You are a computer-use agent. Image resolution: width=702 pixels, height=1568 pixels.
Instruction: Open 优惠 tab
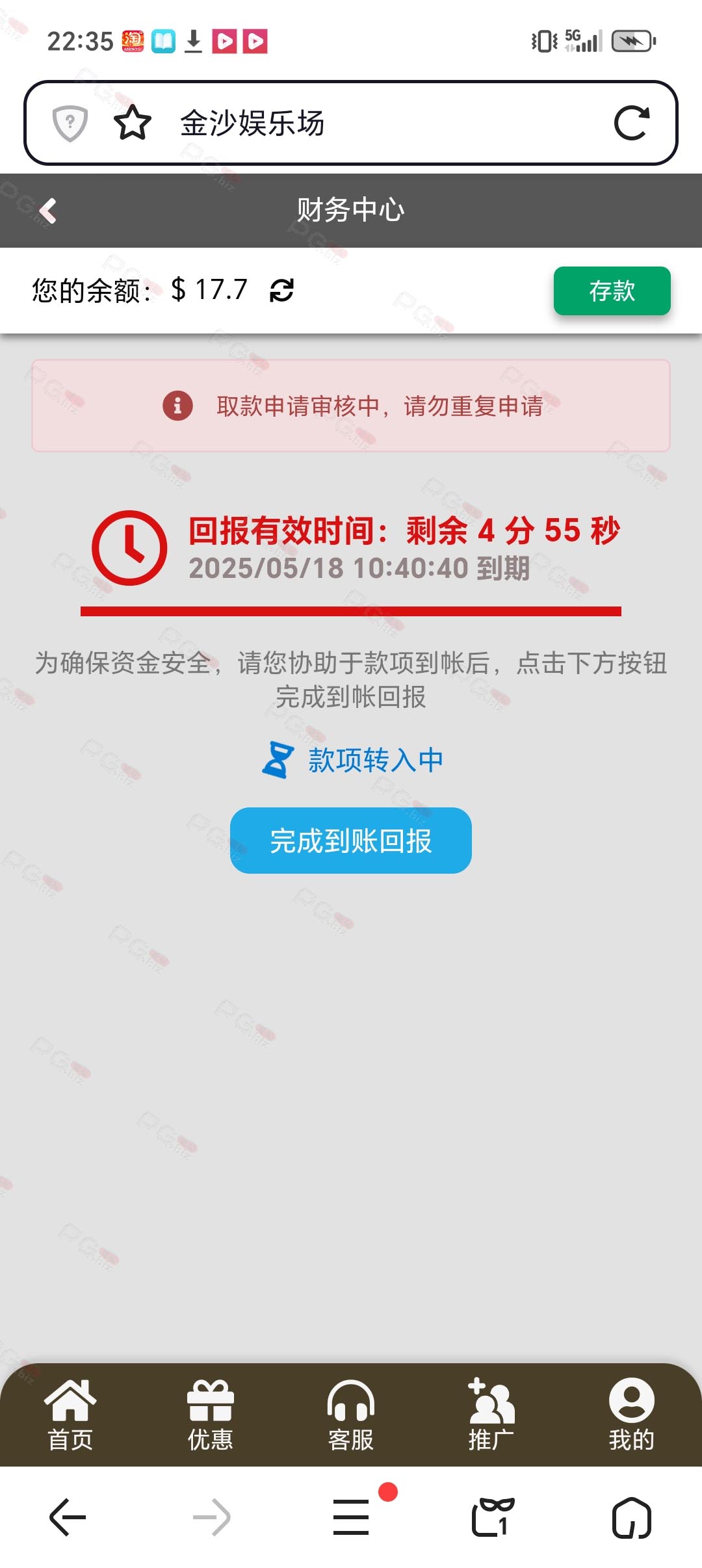[210, 1415]
